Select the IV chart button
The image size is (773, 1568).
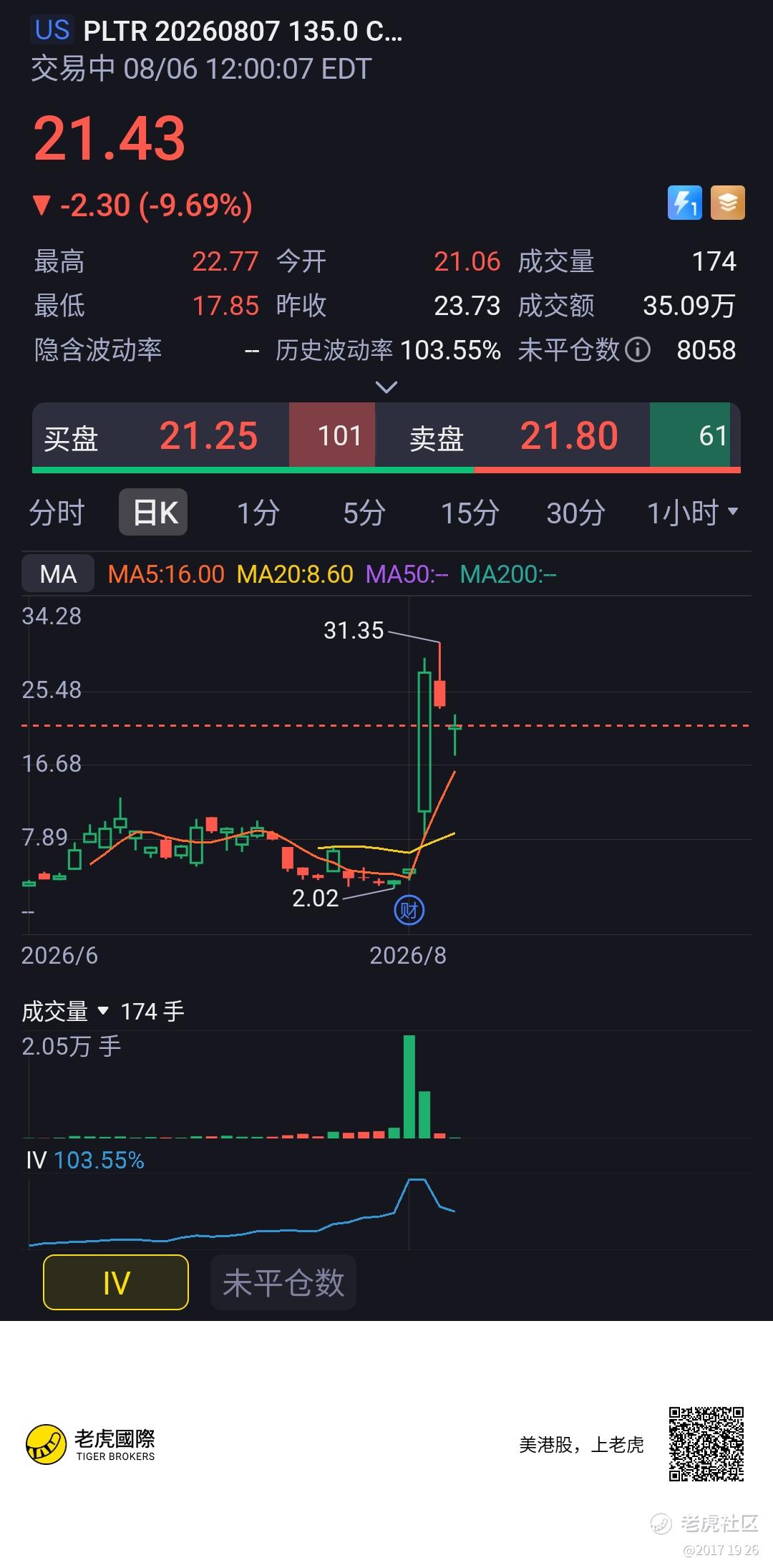tap(116, 1282)
